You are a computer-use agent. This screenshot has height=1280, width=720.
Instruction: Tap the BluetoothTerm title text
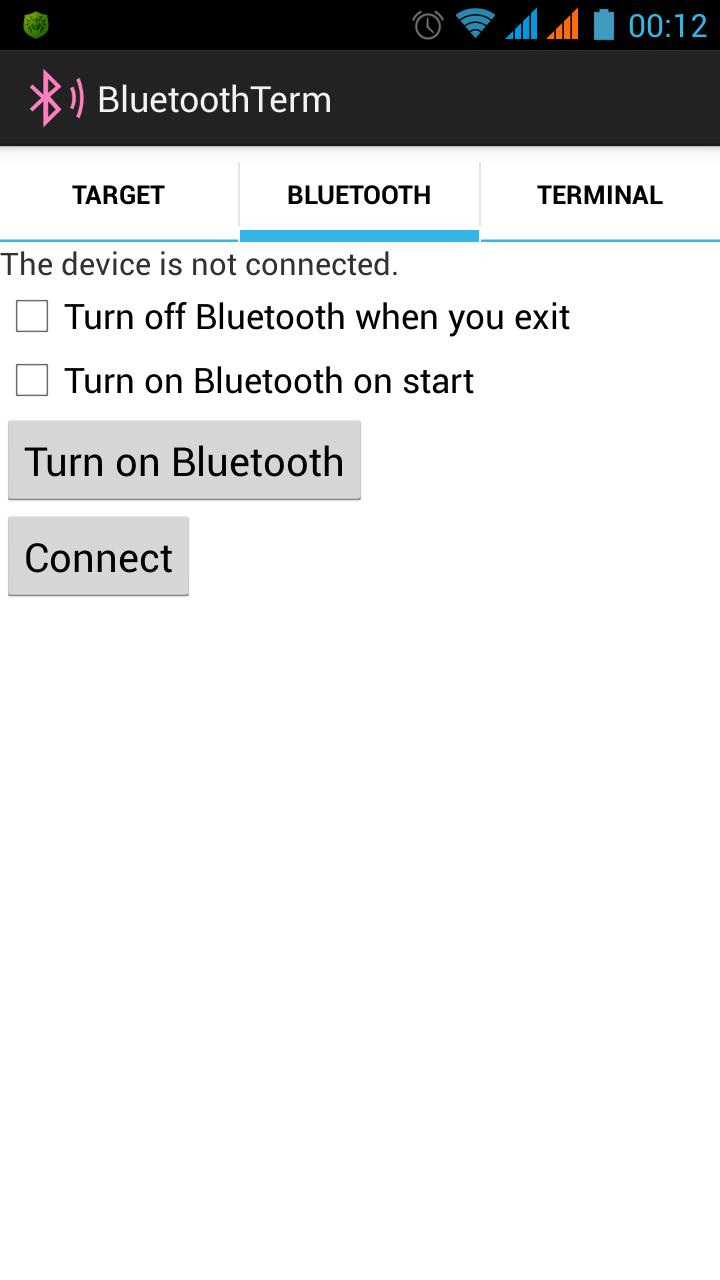click(x=215, y=97)
